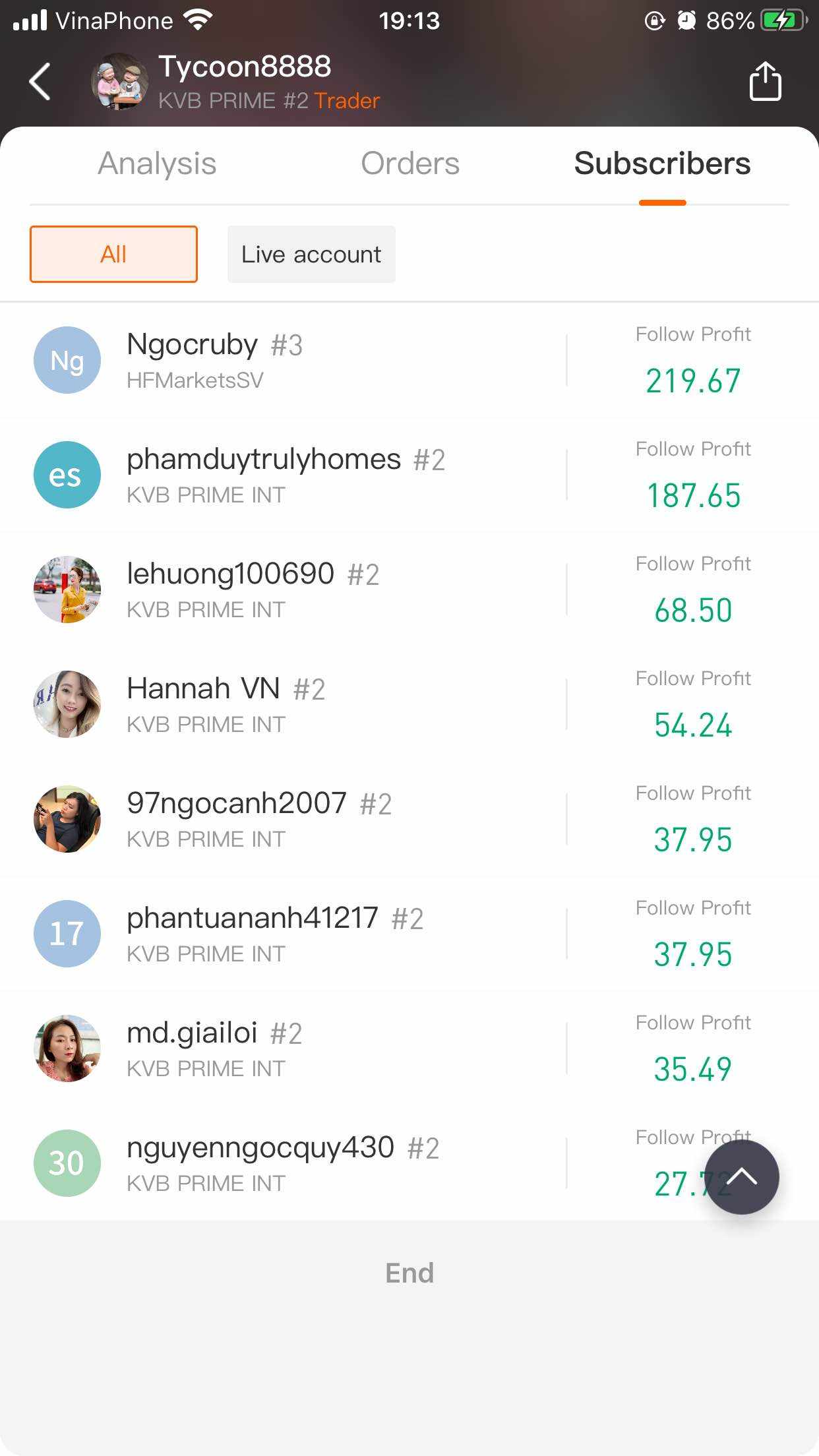Select the Subscribers tab
The height and width of the screenshot is (1456, 819).
point(662,164)
